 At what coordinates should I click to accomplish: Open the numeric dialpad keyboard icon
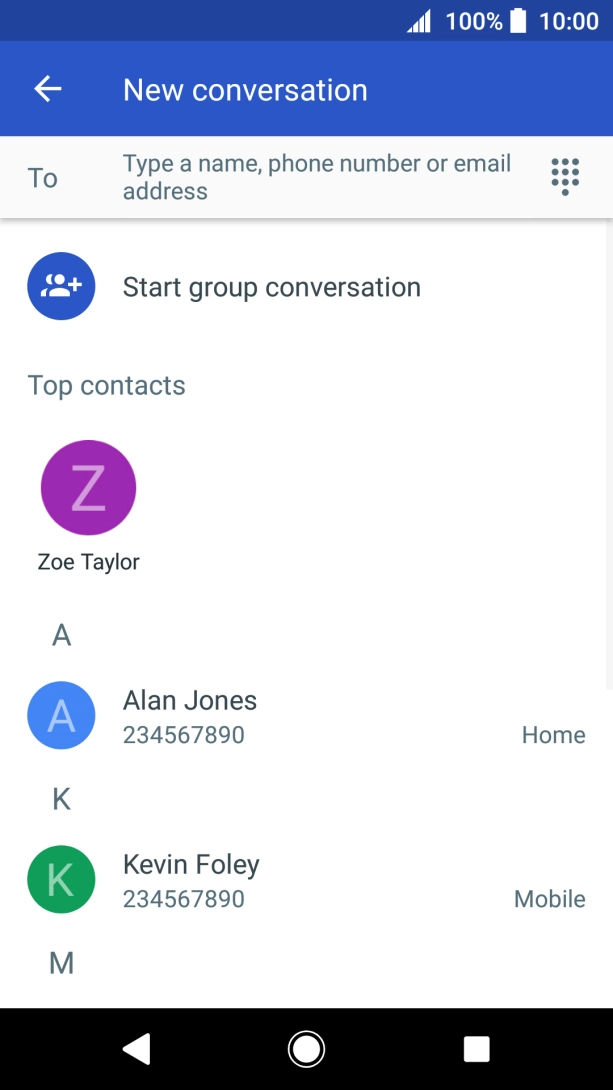pyautogui.click(x=565, y=177)
